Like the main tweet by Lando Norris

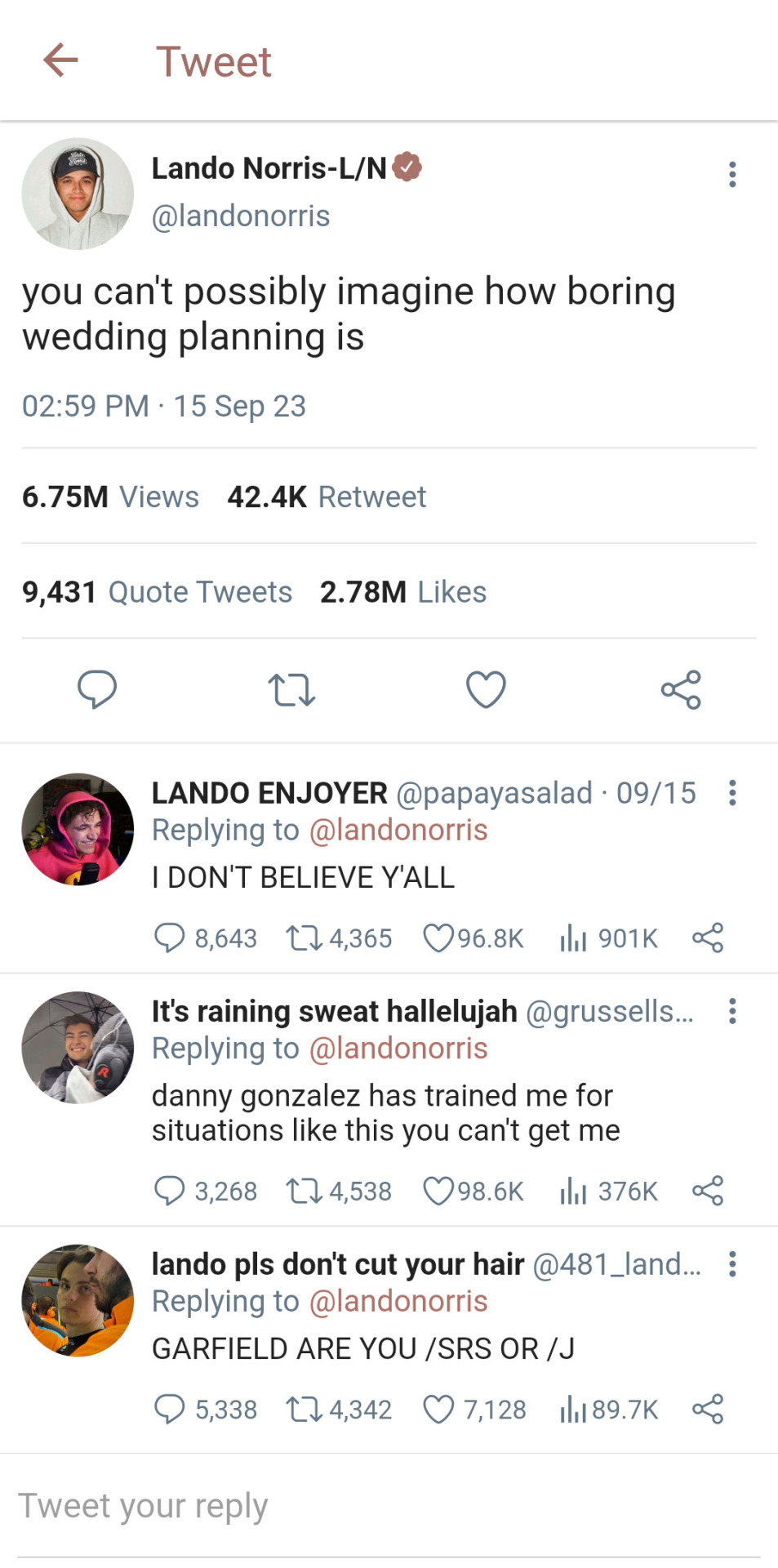click(x=486, y=689)
